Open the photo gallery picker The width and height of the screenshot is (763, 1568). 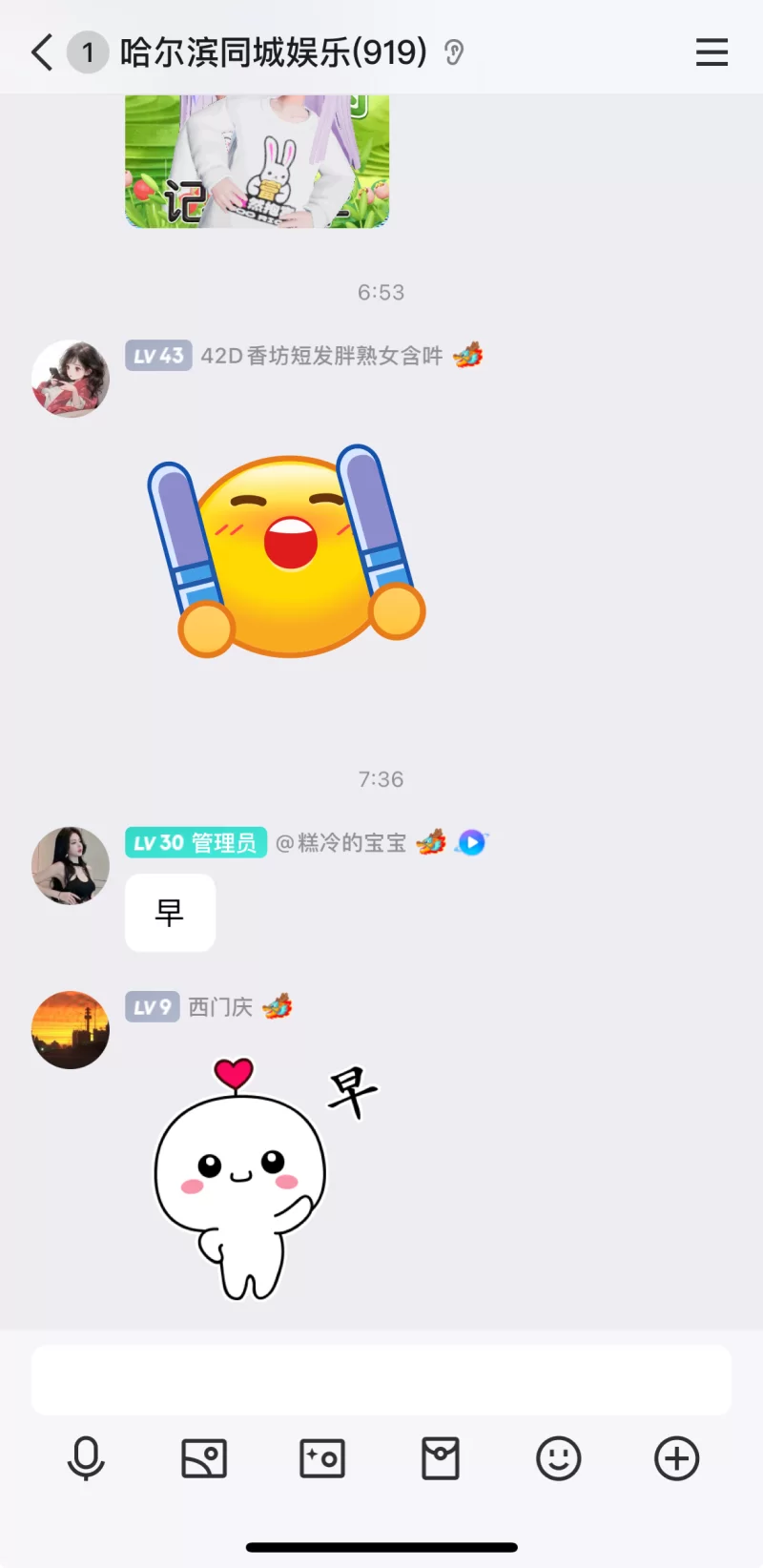click(204, 1458)
